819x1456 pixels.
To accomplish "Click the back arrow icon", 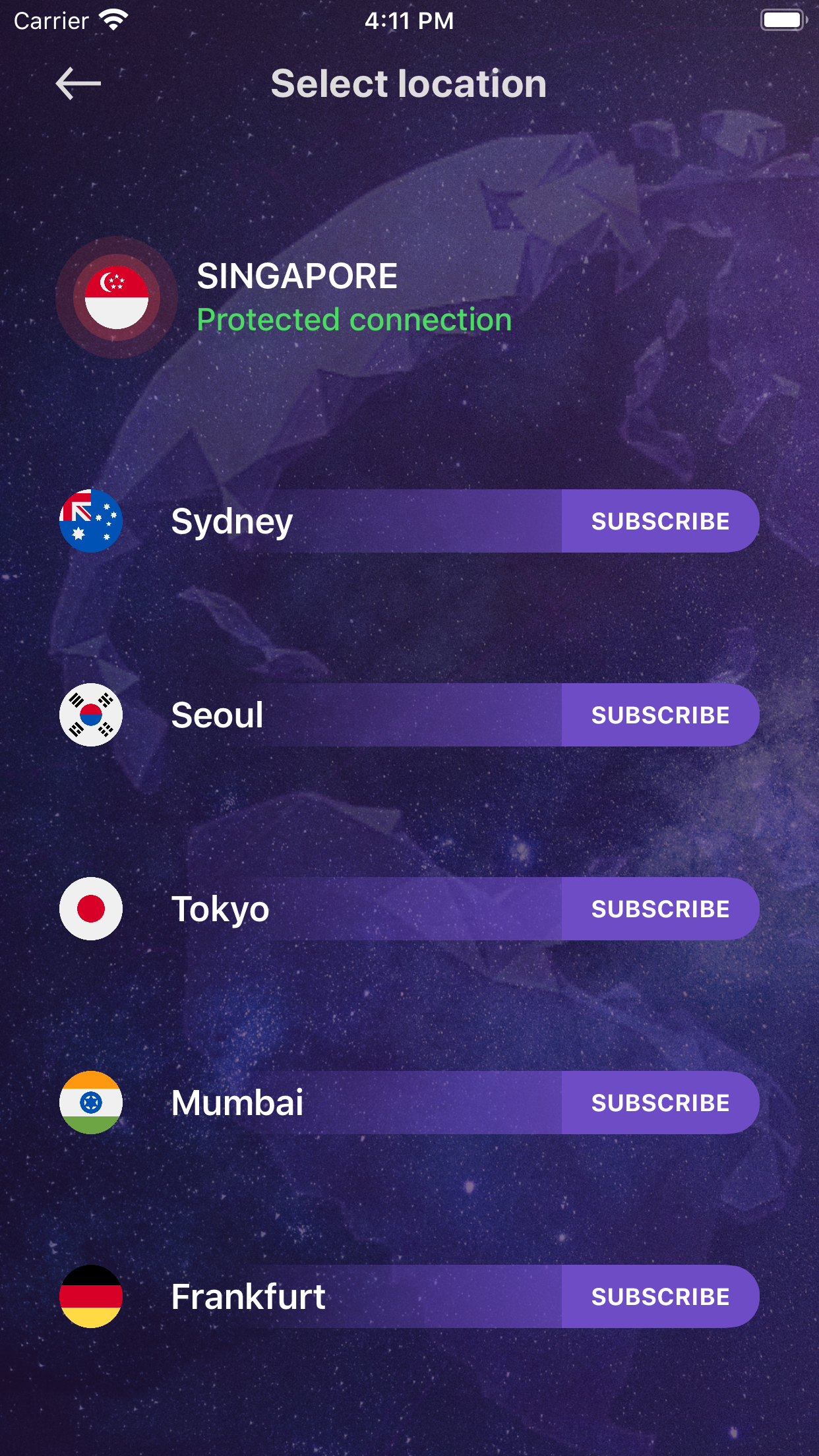I will (x=79, y=84).
